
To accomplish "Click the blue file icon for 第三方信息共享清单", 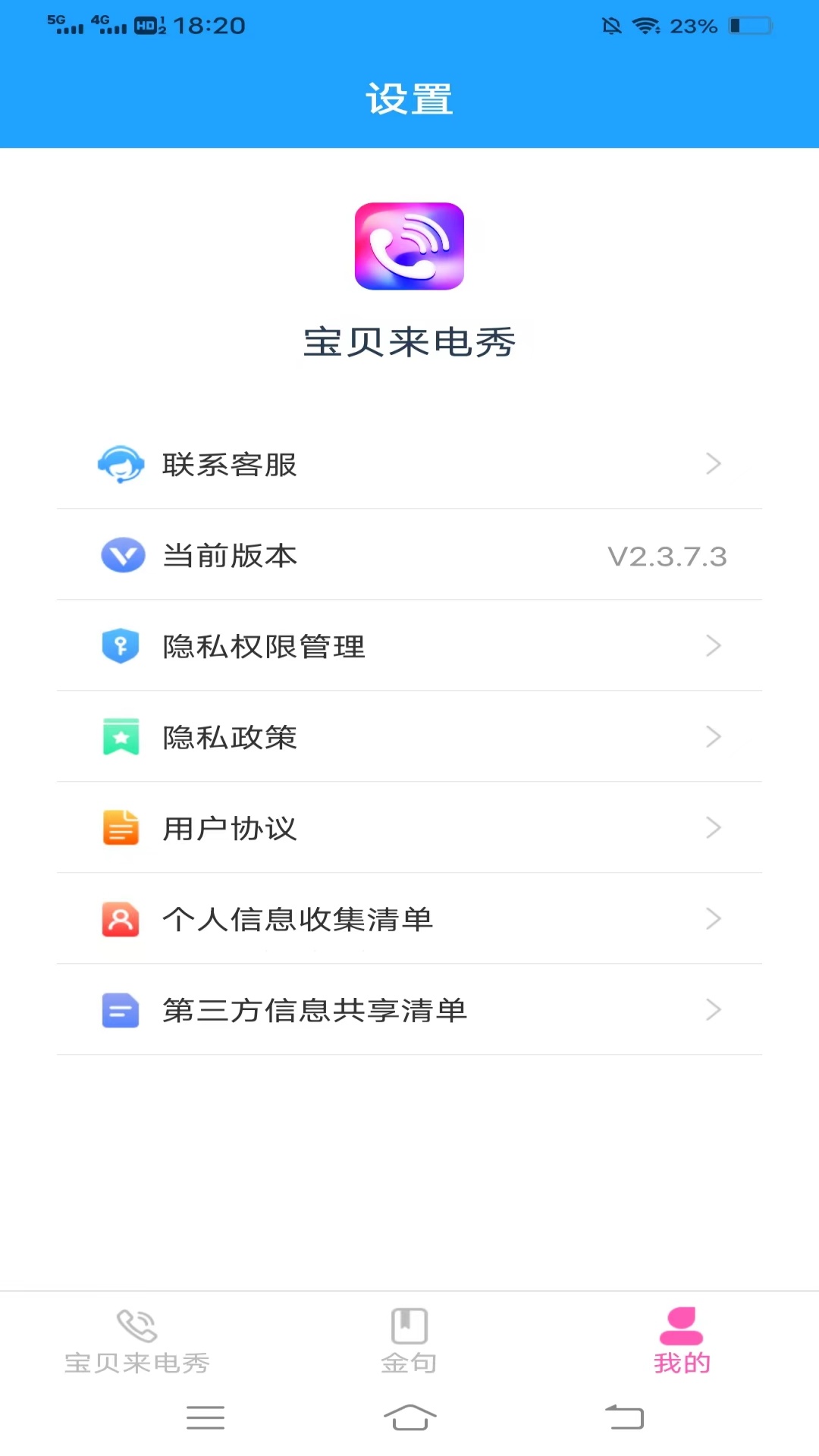I will click(121, 1009).
